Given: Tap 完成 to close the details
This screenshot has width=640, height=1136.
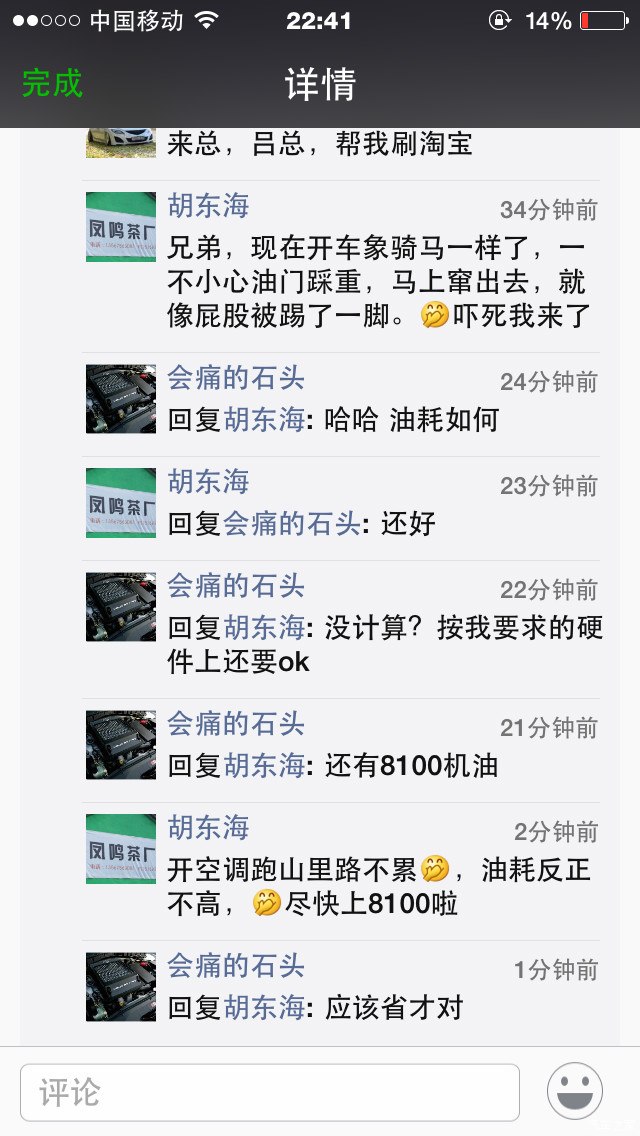Looking at the screenshot, I should point(52,84).
